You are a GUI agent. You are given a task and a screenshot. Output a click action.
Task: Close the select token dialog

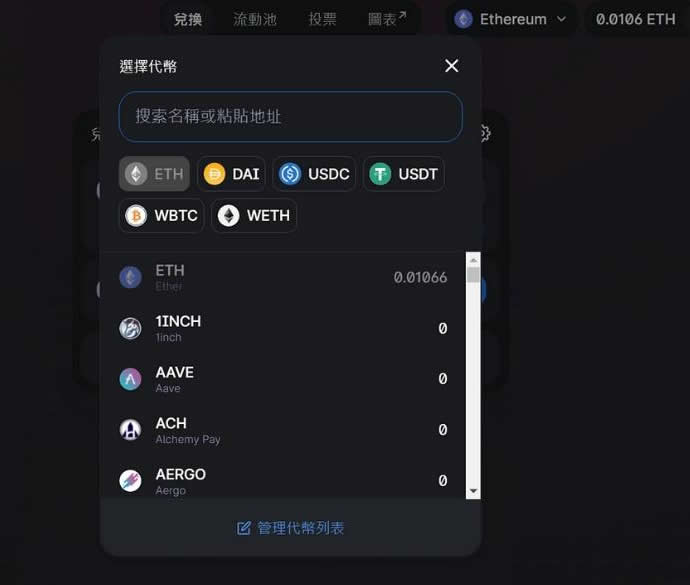(452, 66)
